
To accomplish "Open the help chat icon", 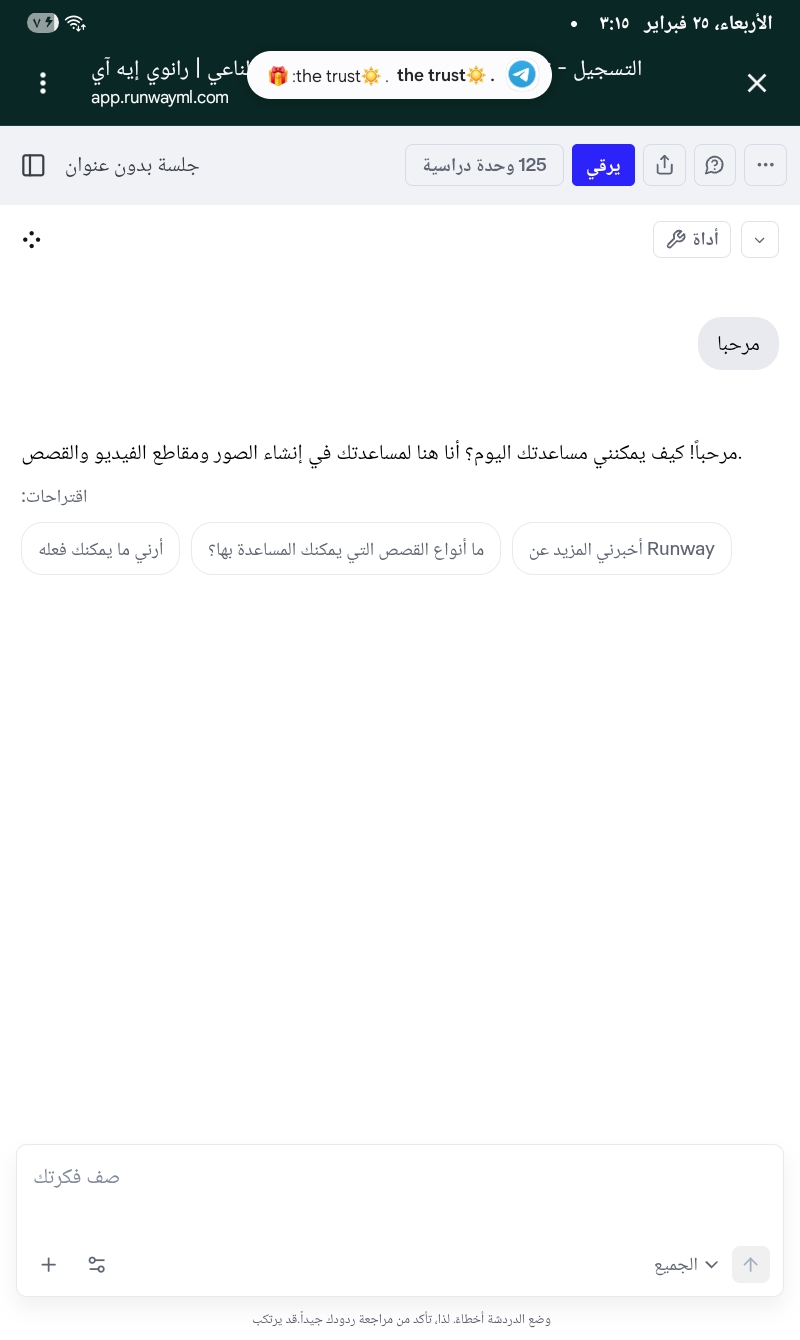I will 714,165.
